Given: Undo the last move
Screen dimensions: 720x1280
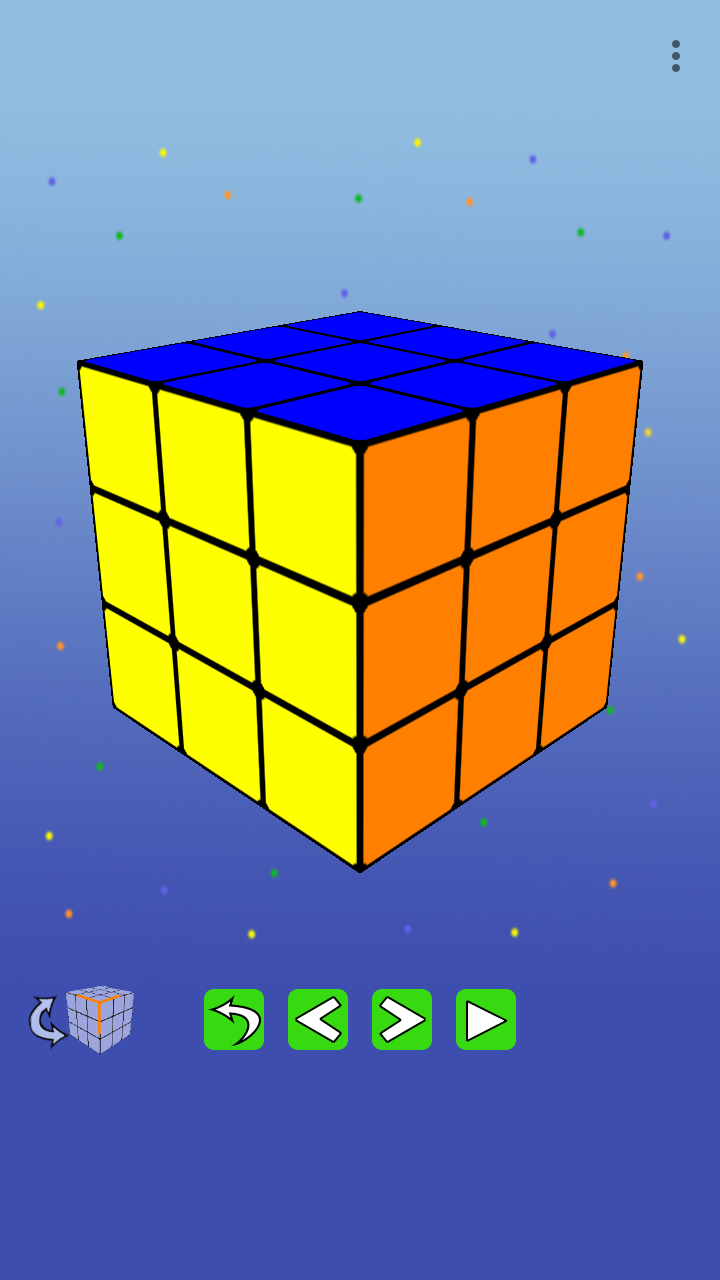Looking at the screenshot, I should [x=234, y=1019].
